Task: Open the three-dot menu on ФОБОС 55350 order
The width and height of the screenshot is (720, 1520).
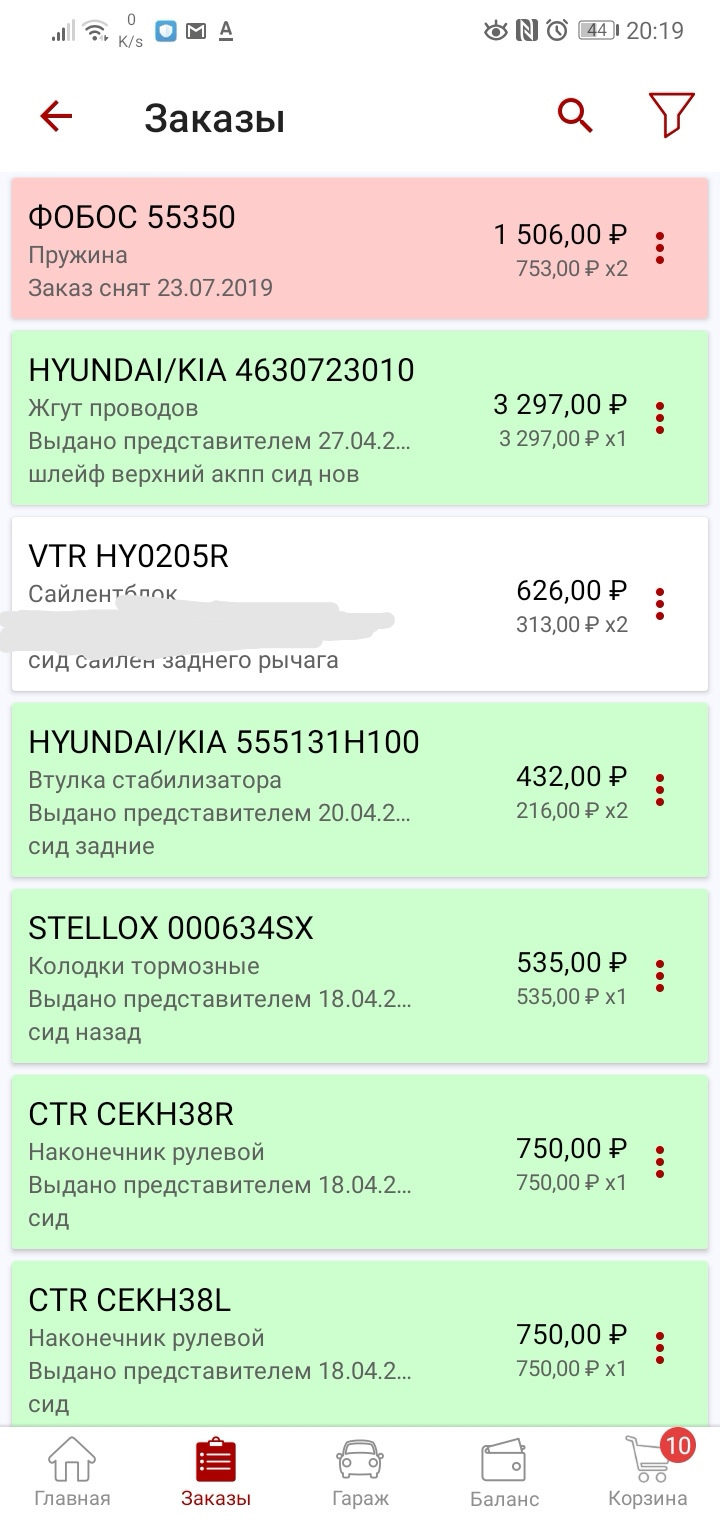Action: pos(659,248)
